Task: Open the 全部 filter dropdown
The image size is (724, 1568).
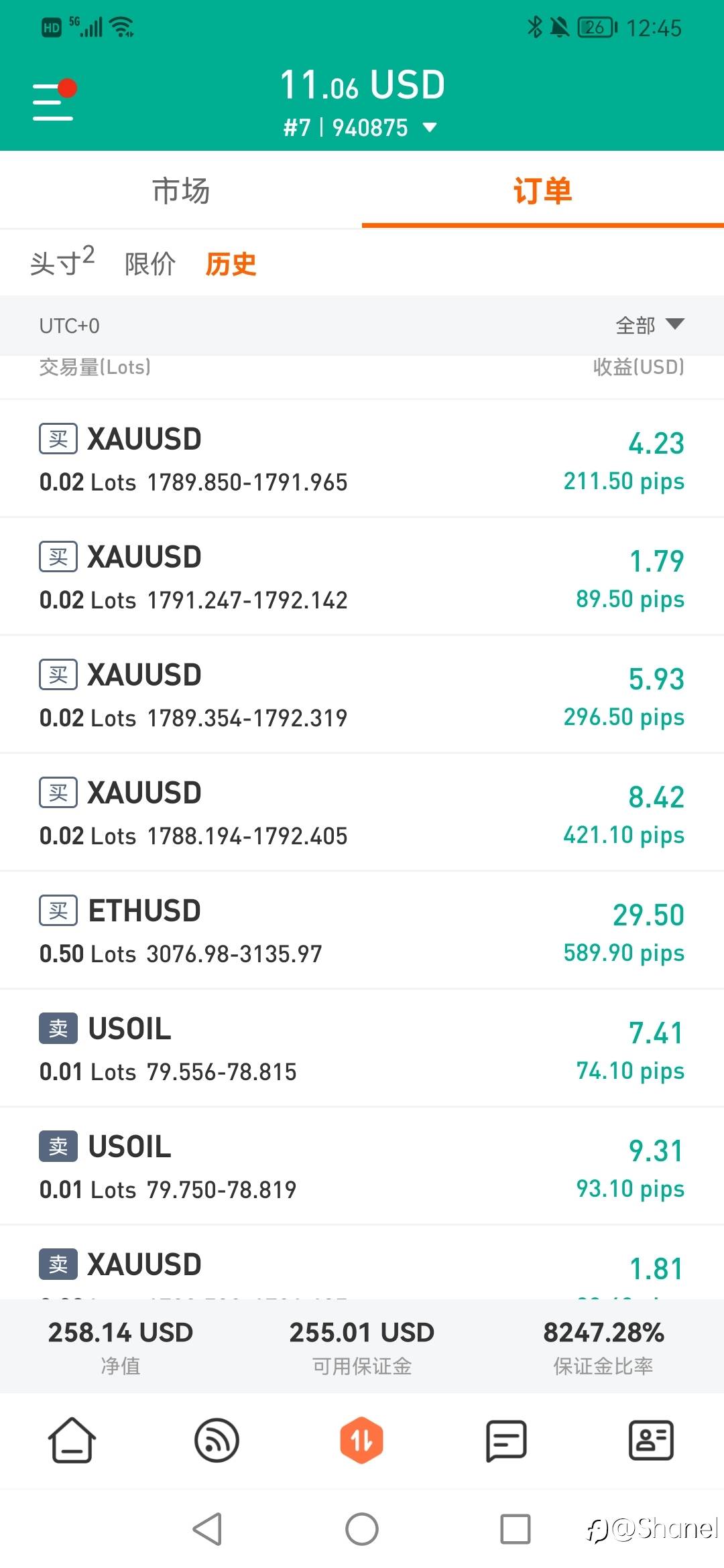Action: [650, 326]
